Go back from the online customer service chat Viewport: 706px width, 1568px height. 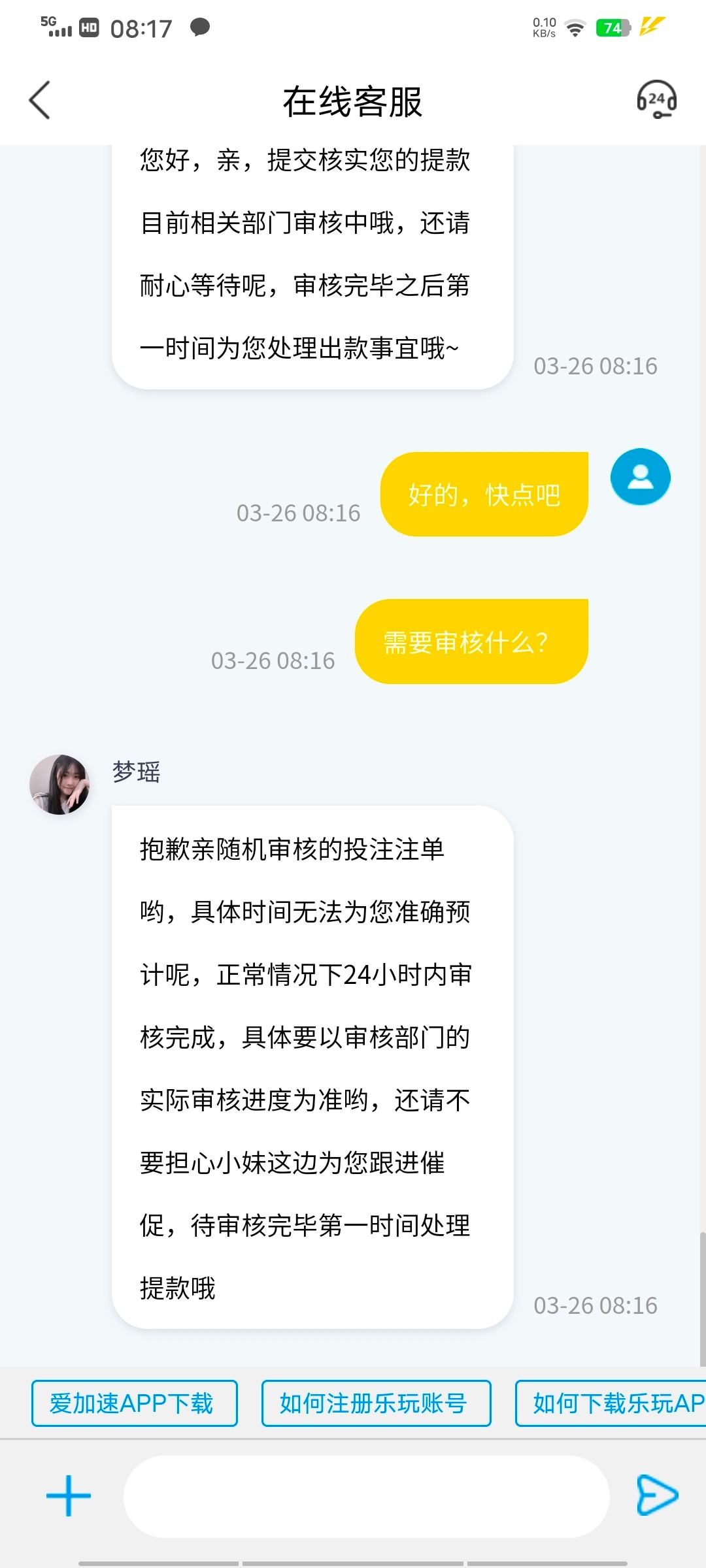pyautogui.click(x=40, y=101)
